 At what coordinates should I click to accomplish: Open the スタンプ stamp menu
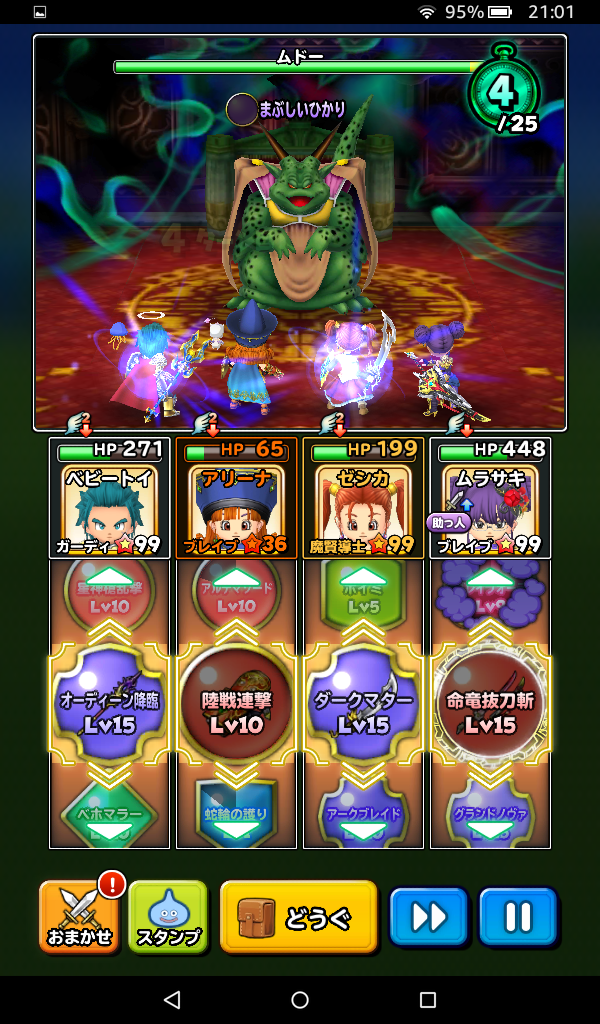[167, 915]
